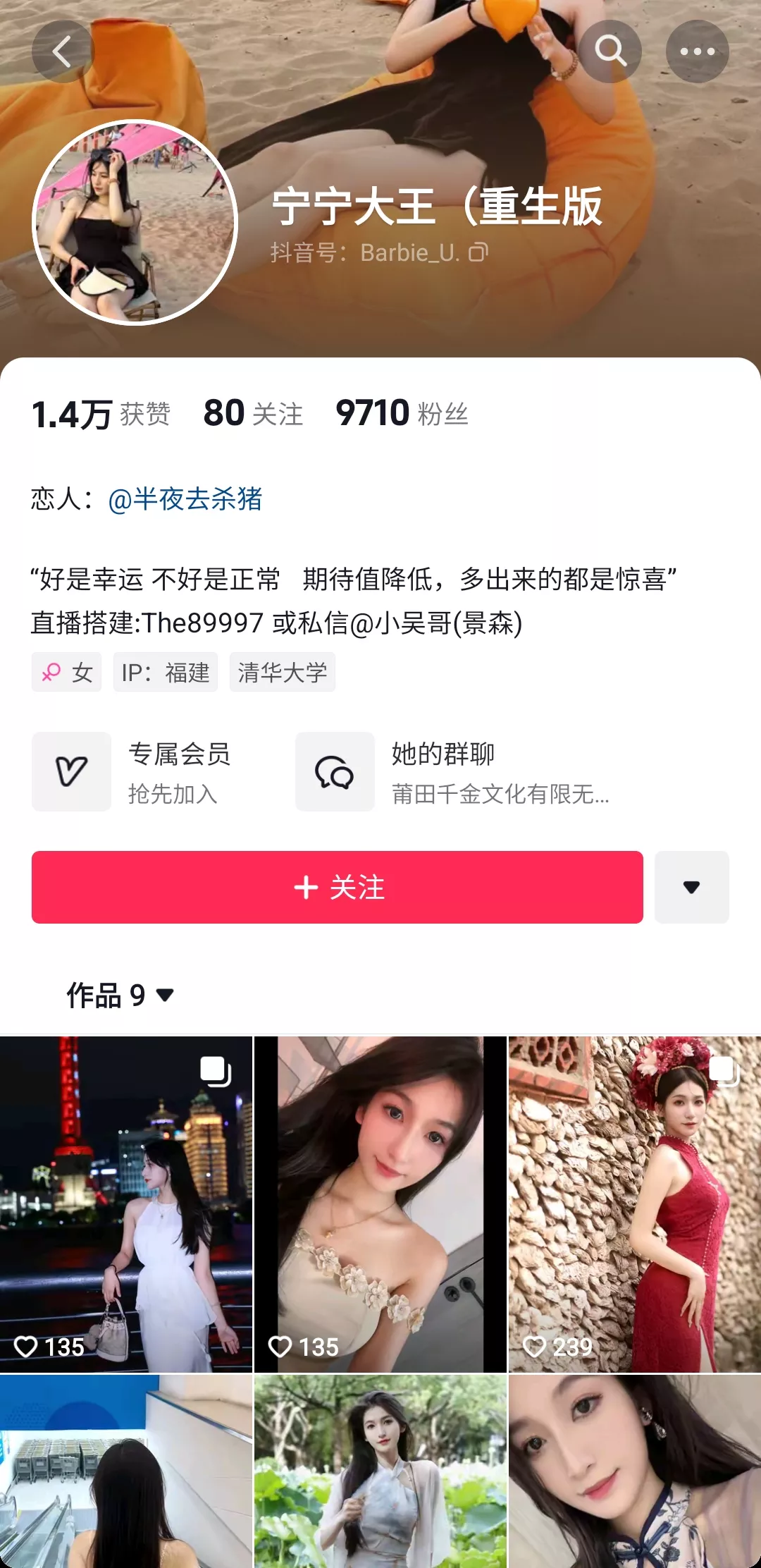Open the 1.4万 获赞 likes count
This screenshot has width=761, height=1568.
click(101, 414)
